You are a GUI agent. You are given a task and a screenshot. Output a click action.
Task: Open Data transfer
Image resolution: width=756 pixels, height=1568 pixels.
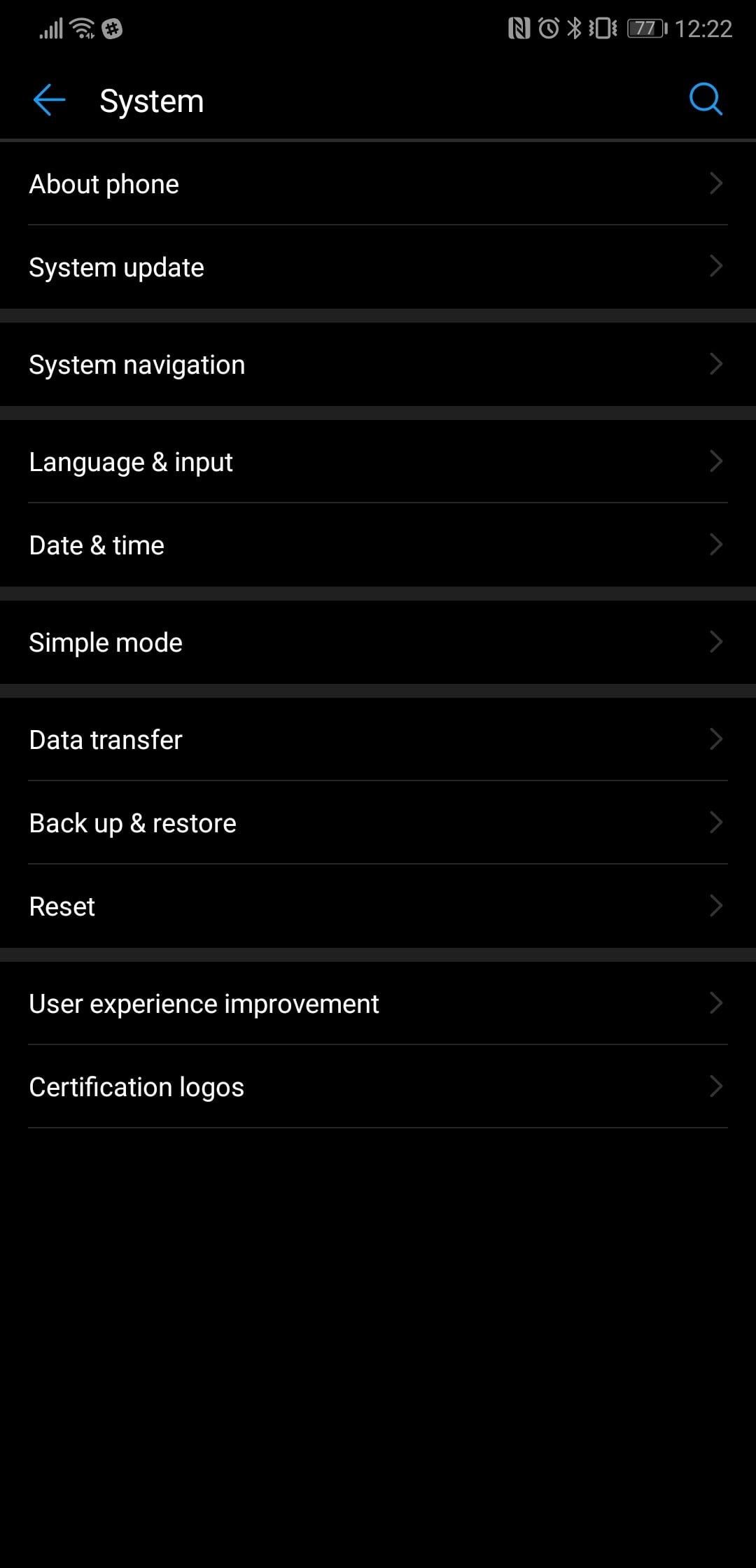[x=378, y=740]
